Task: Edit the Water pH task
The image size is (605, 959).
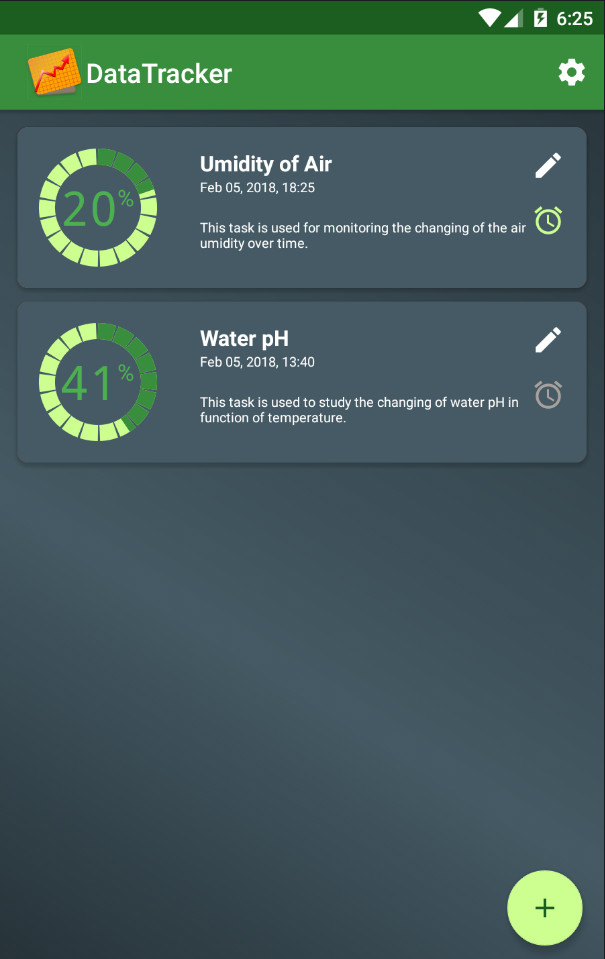Action: point(548,340)
